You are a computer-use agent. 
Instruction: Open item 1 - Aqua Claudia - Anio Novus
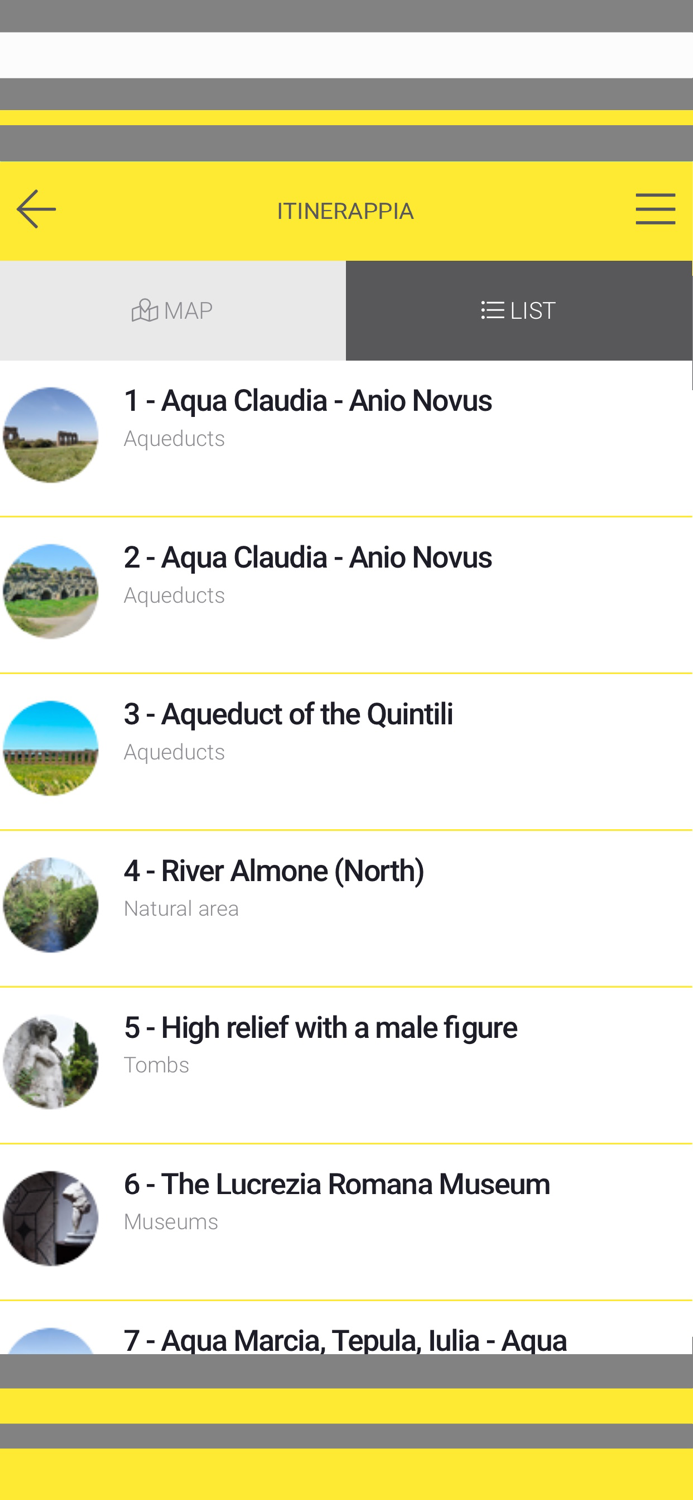346,439
